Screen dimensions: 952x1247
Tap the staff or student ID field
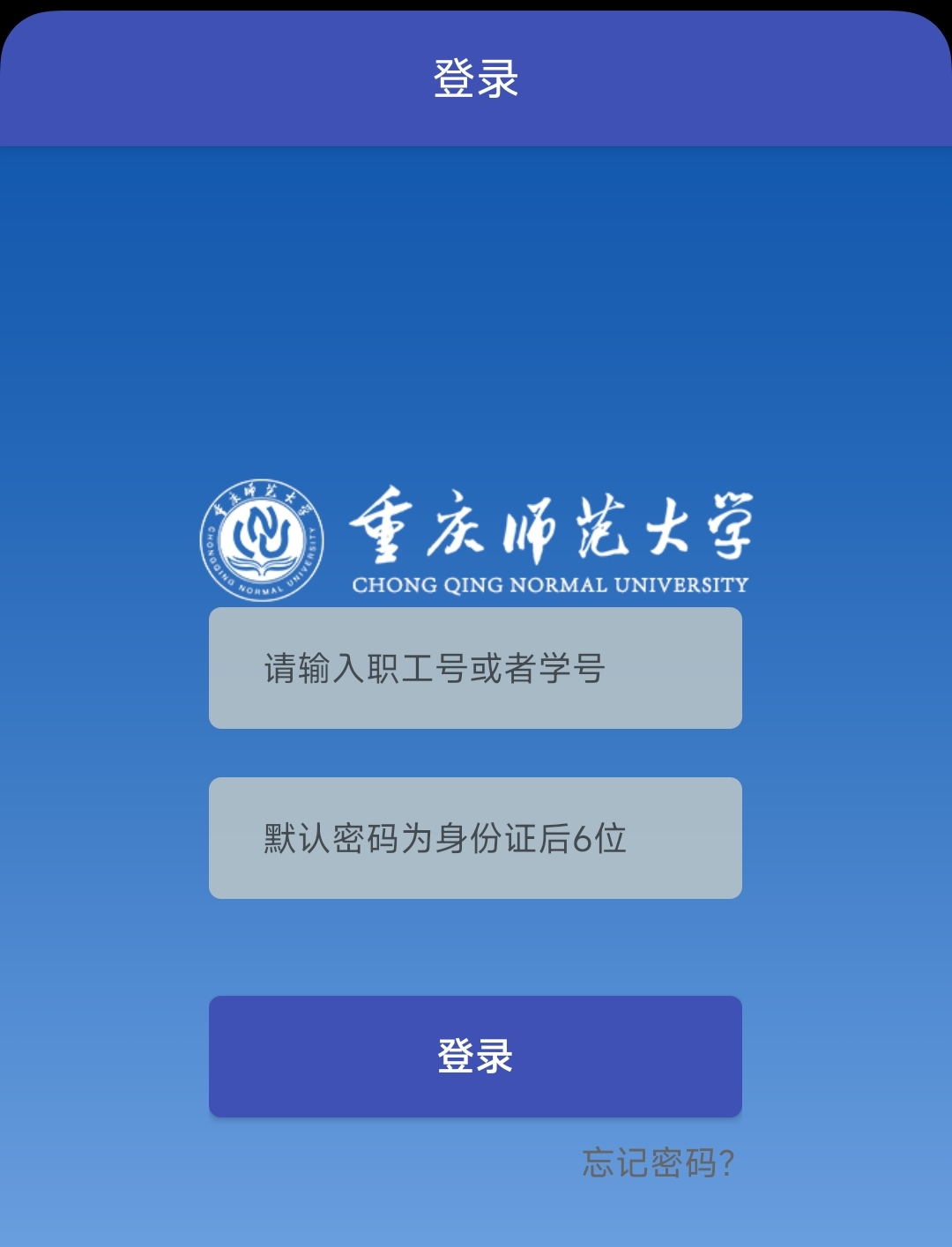pos(475,668)
